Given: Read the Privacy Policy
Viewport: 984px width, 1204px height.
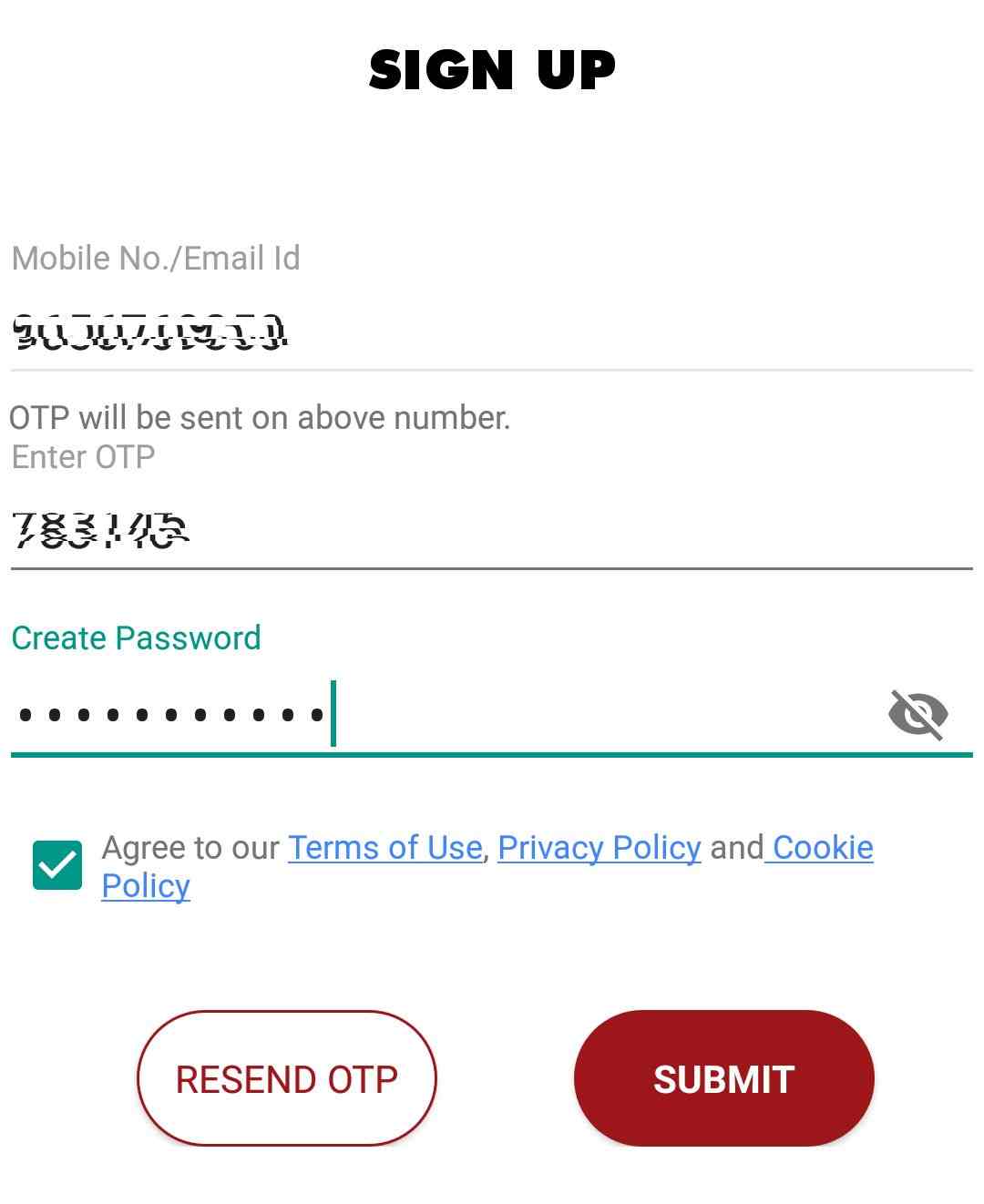Looking at the screenshot, I should coord(599,848).
